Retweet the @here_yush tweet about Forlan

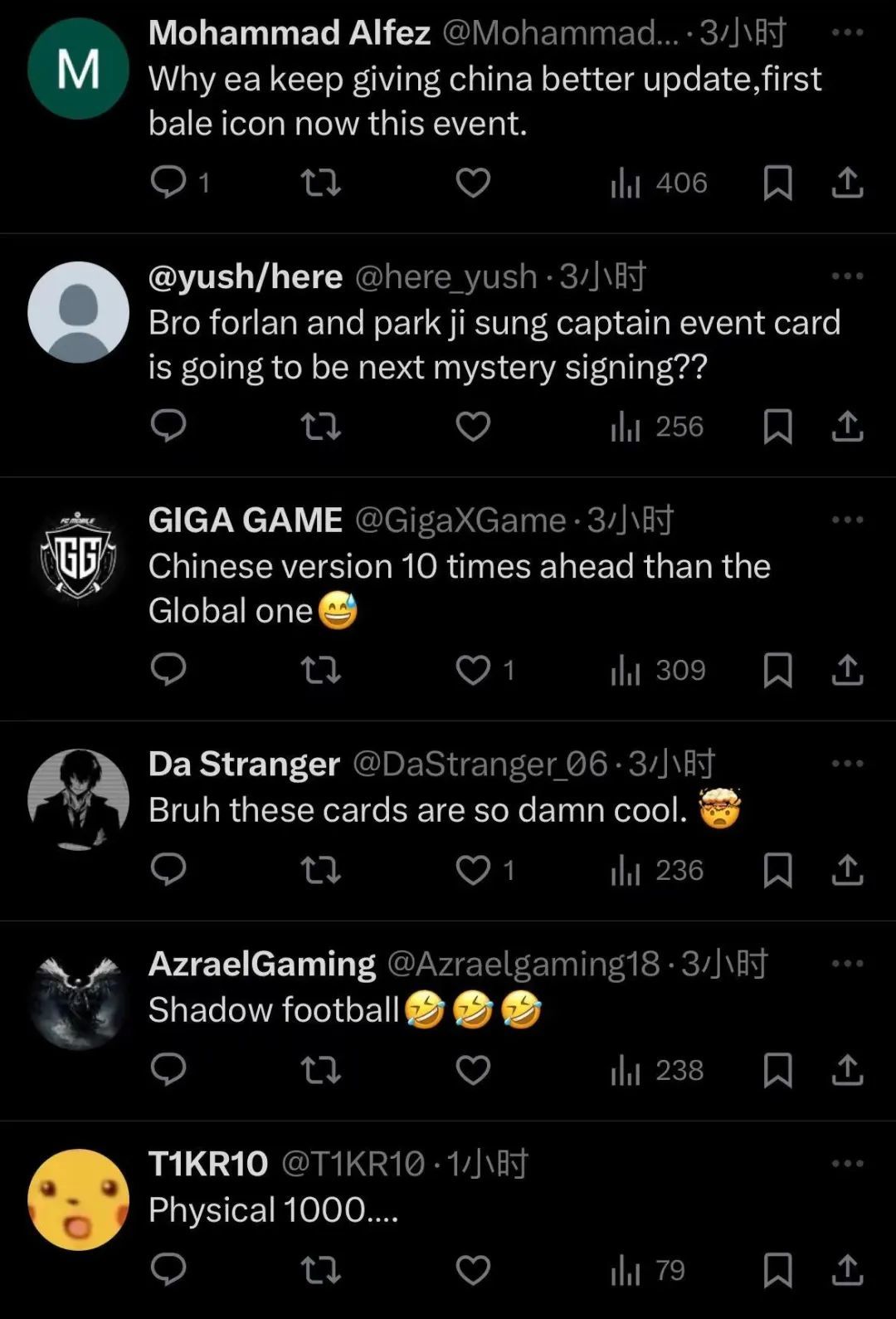click(x=320, y=427)
